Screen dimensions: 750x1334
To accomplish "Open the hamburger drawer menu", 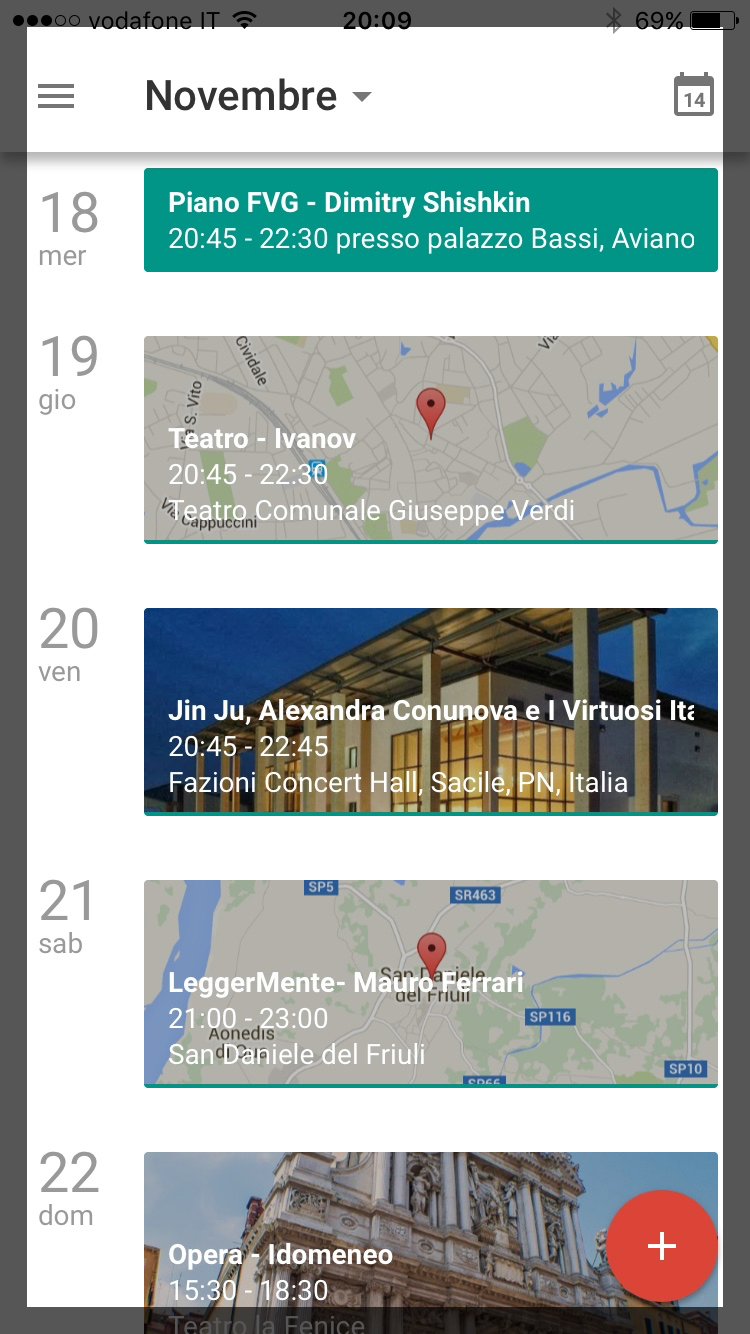I will point(56,96).
